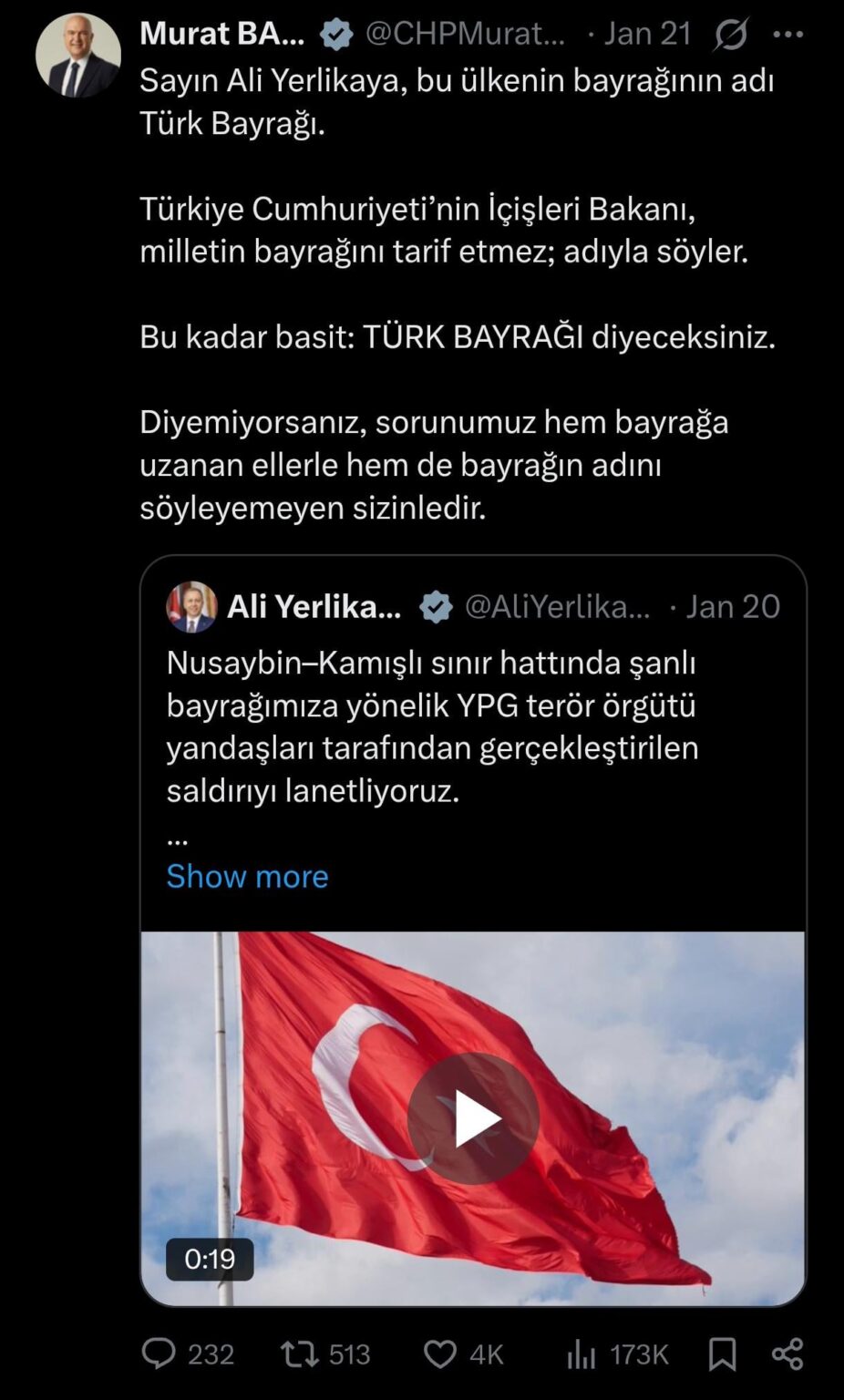
Task: Click Ali Yerlikaya's avatar in quoted tweet
Action: [x=192, y=605]
